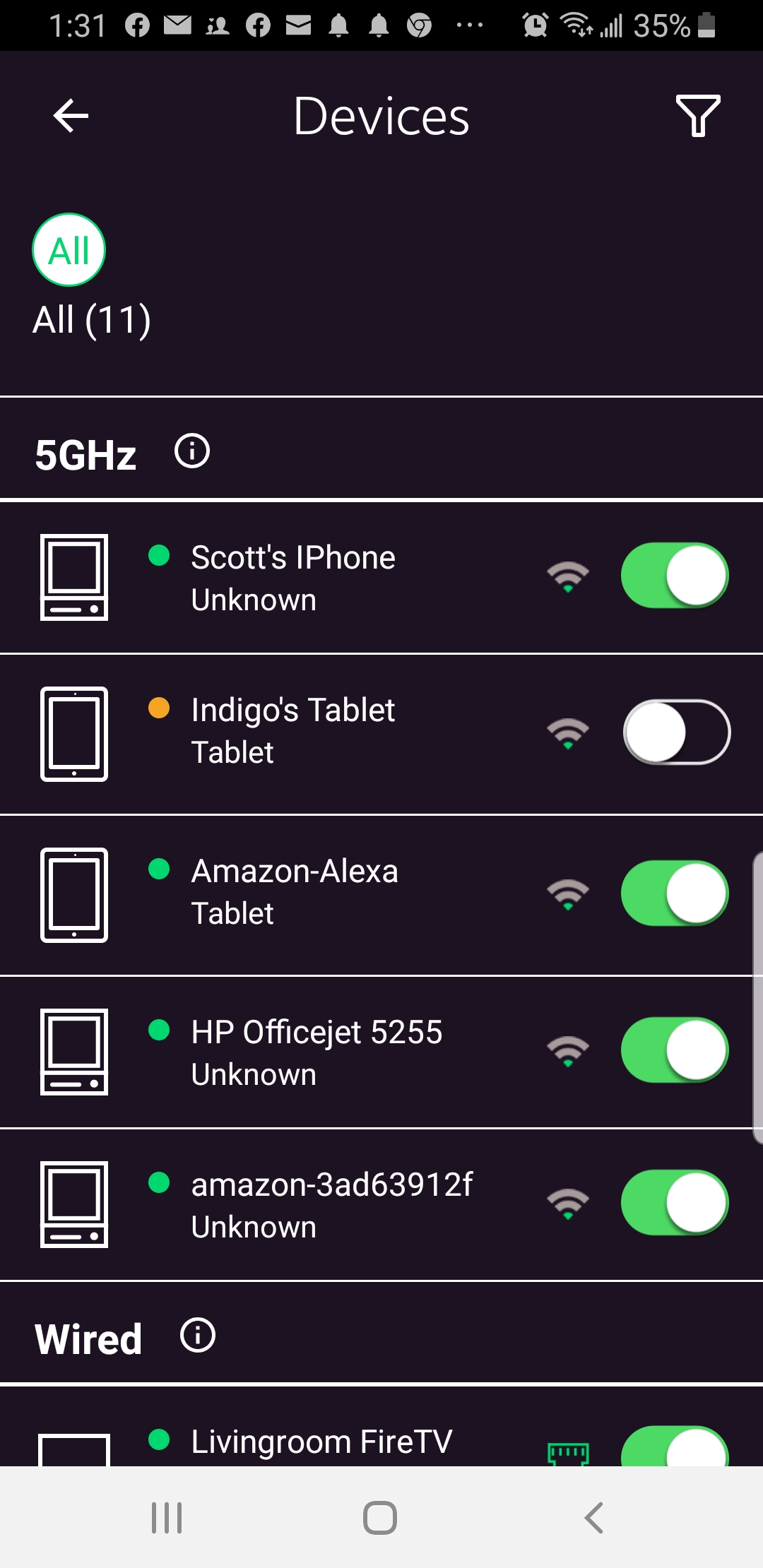Image resolution: width=763 pixels, height=1568 pixels.
Task: Show info about the Wired section
Action: coord(197,1336)
